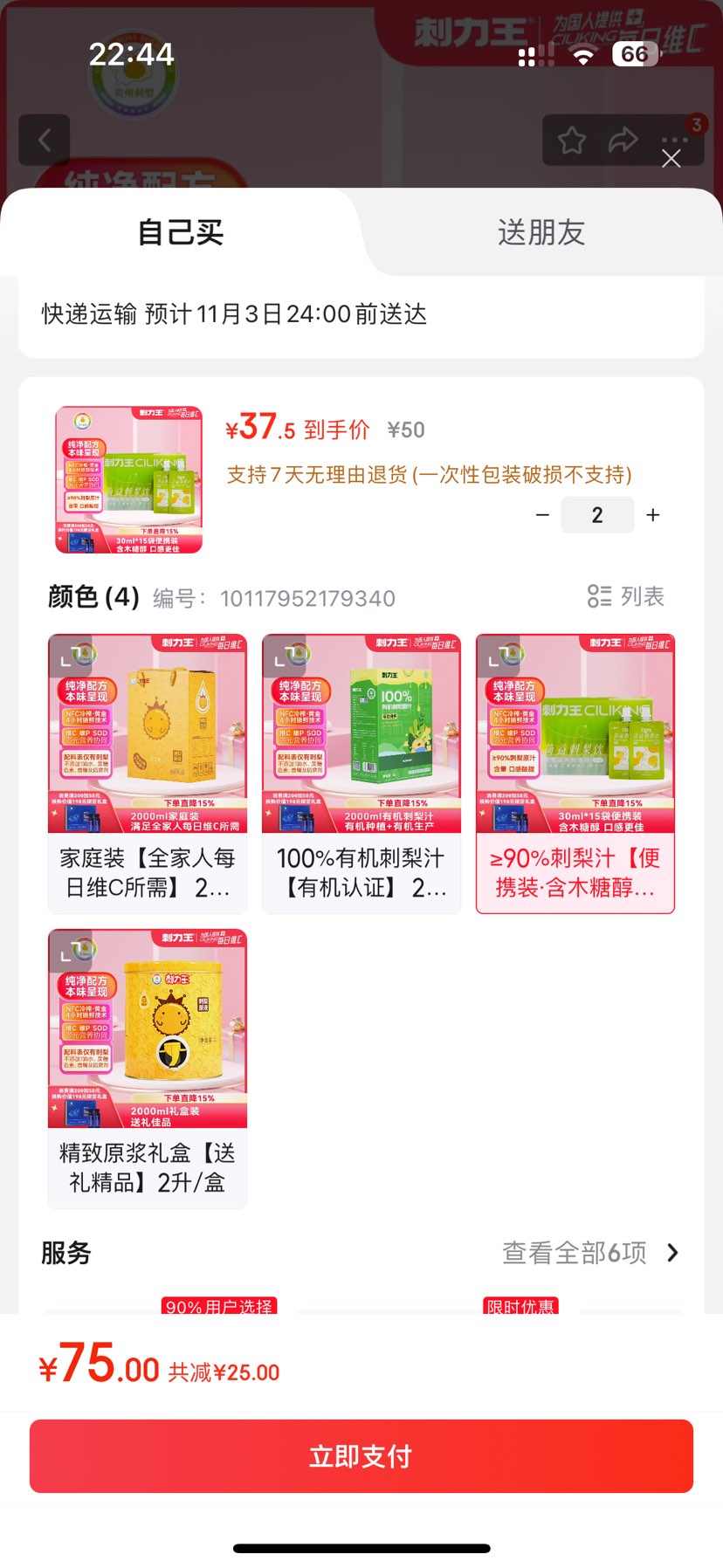Dismiss the purchase sheet via the X
723x1568 pixels.
tap(671, 159)
